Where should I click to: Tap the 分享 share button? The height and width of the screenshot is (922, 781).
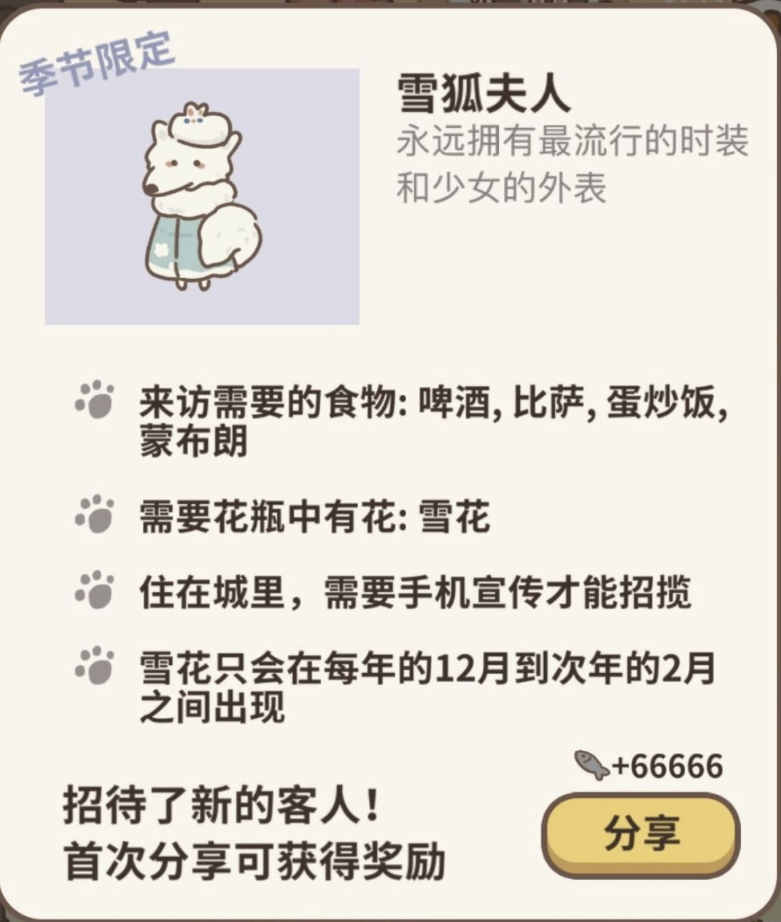point(641,834)
